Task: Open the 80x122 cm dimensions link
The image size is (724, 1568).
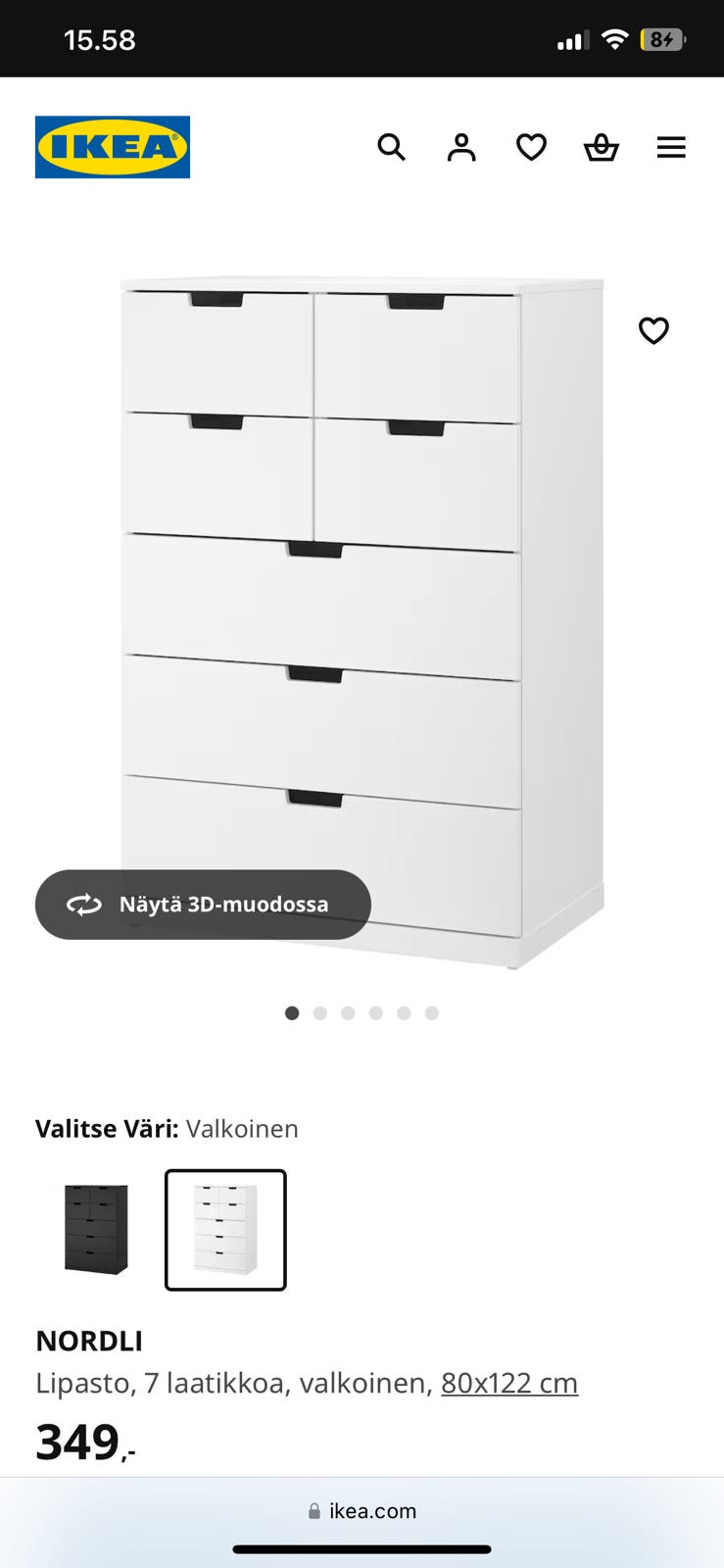Action: coord(508,1382)
